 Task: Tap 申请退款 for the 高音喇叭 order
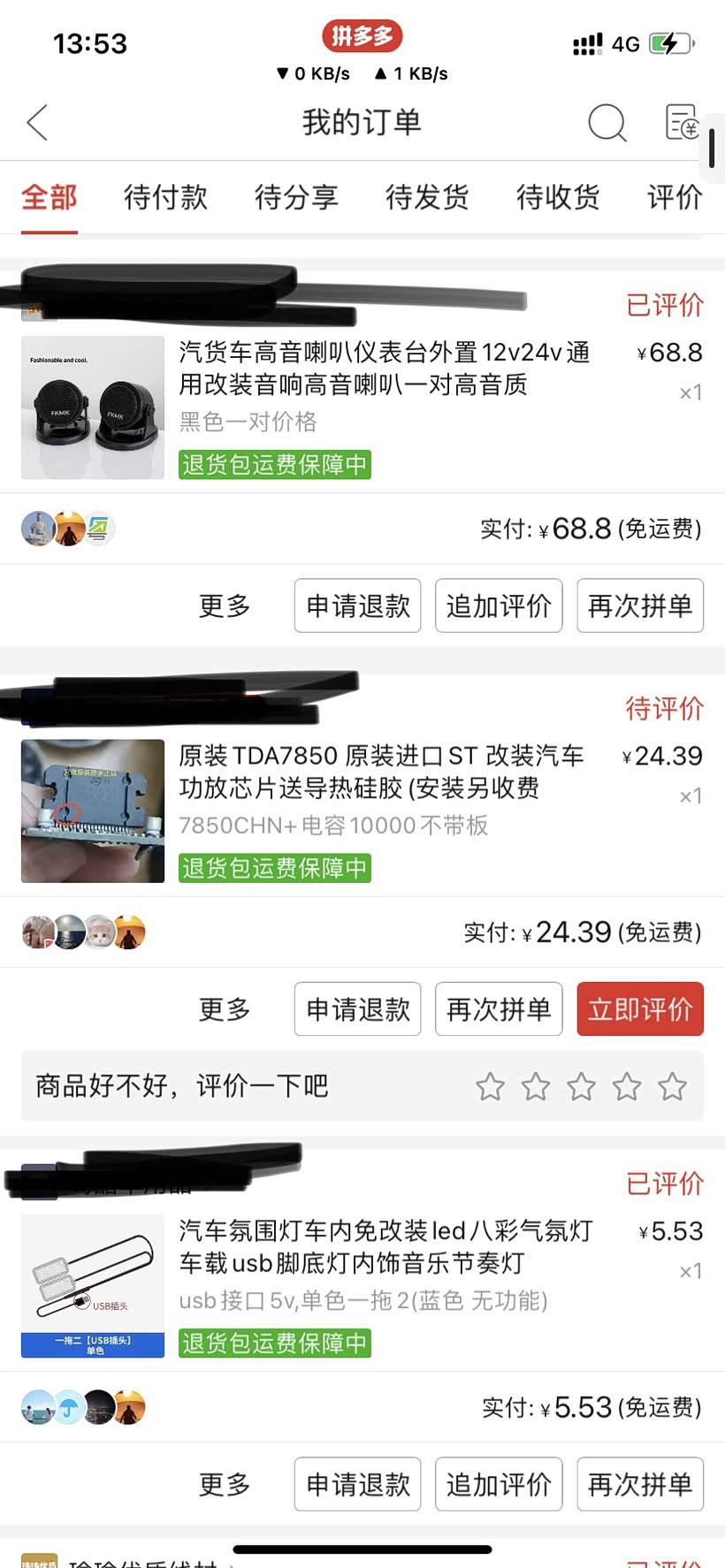(x=358, y=605)
